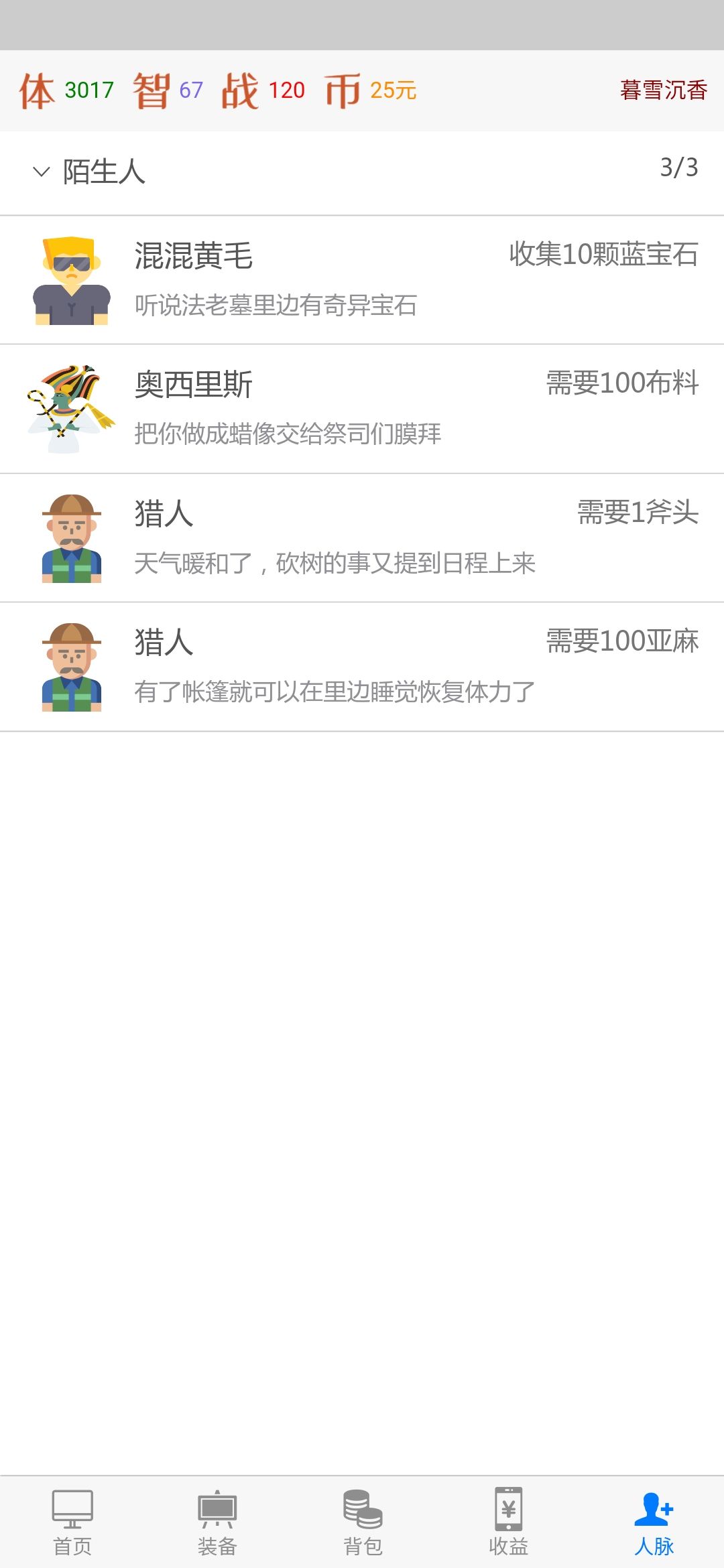Click the first 猎人 hunter avatar
Screen dimensions: 724x1568
click(x=70, y=537)
